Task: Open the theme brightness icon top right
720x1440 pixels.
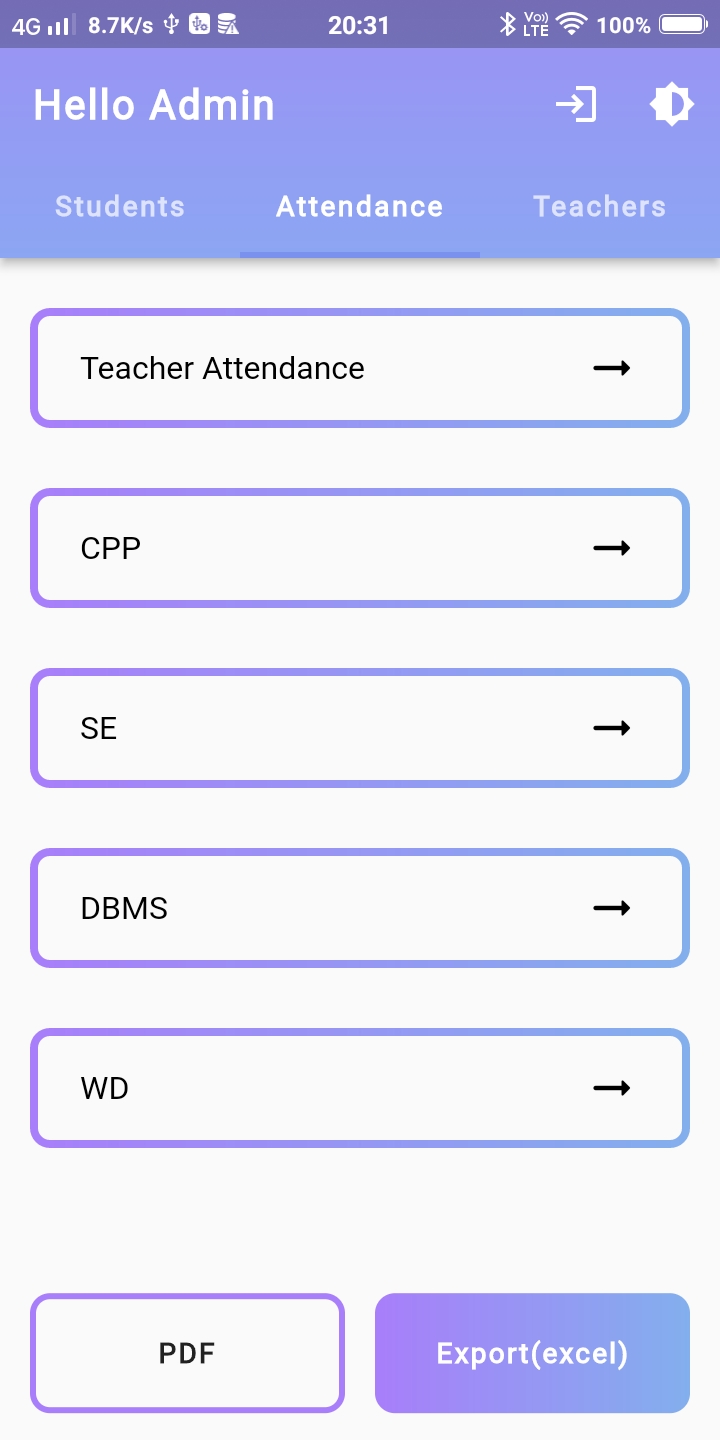Action: point(671,104)
